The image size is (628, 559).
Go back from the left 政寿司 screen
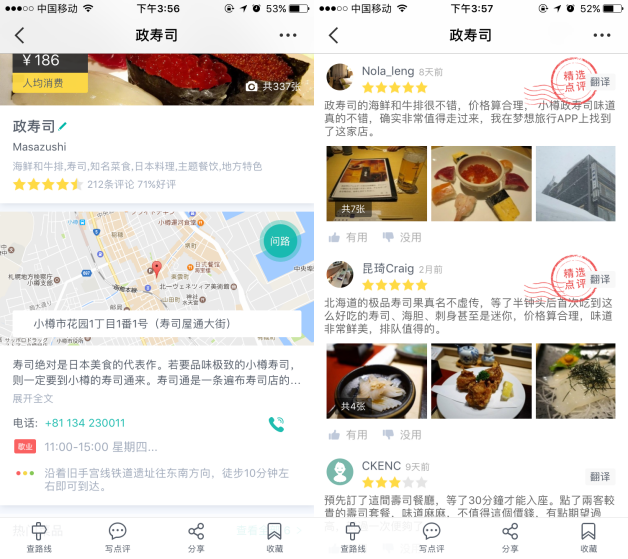(x=20, y=35)
